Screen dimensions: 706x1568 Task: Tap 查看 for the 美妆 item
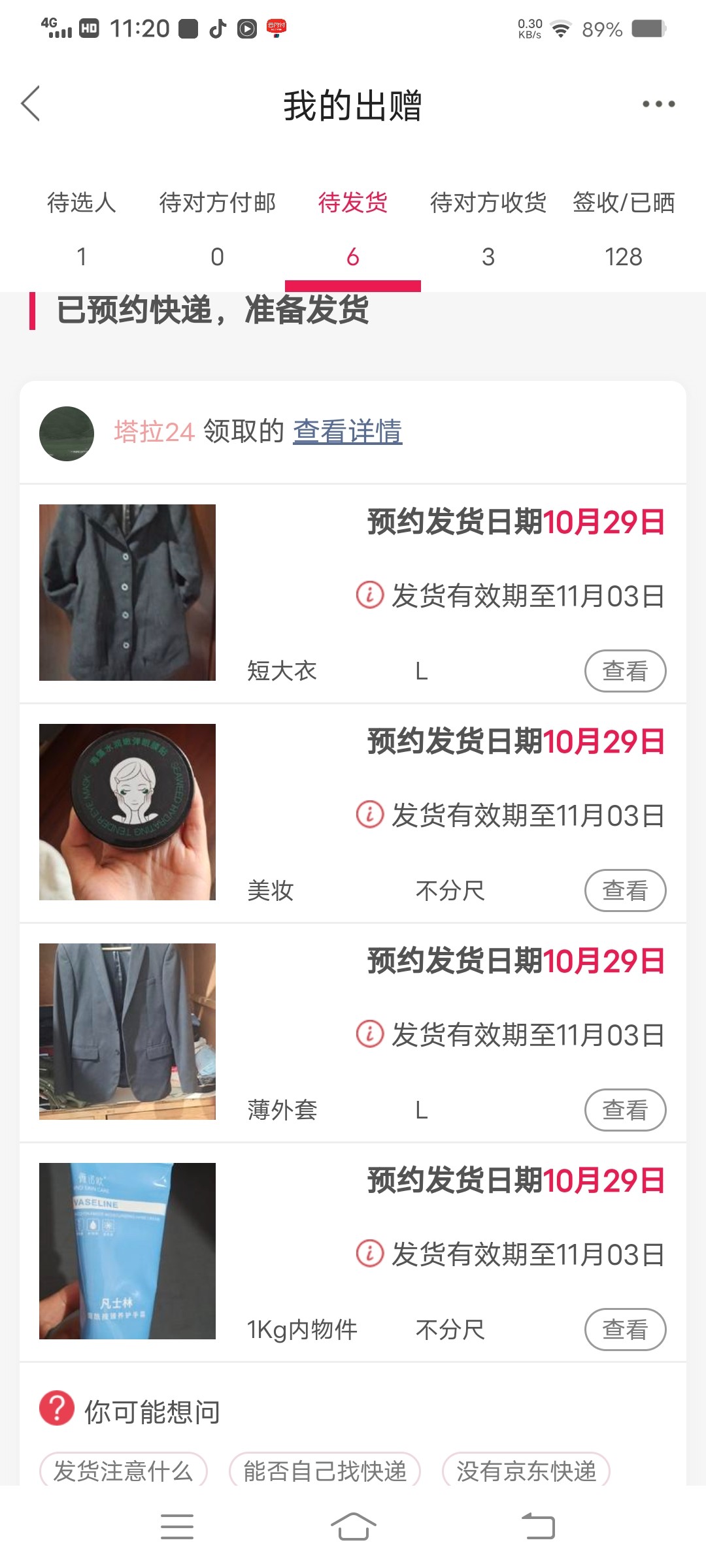(624, 890)
